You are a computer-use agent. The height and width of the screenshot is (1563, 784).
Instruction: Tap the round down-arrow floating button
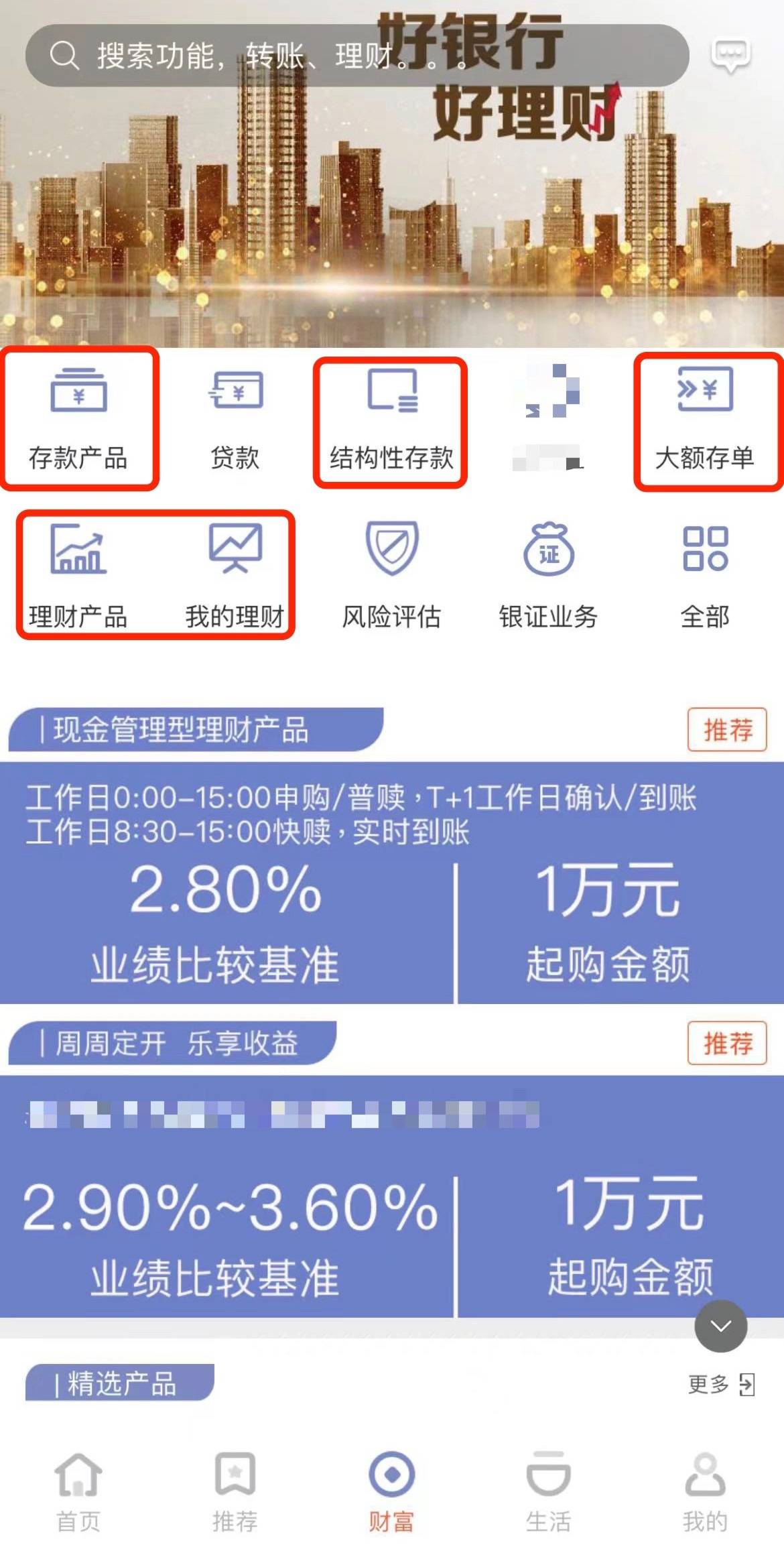point(720,1326)
